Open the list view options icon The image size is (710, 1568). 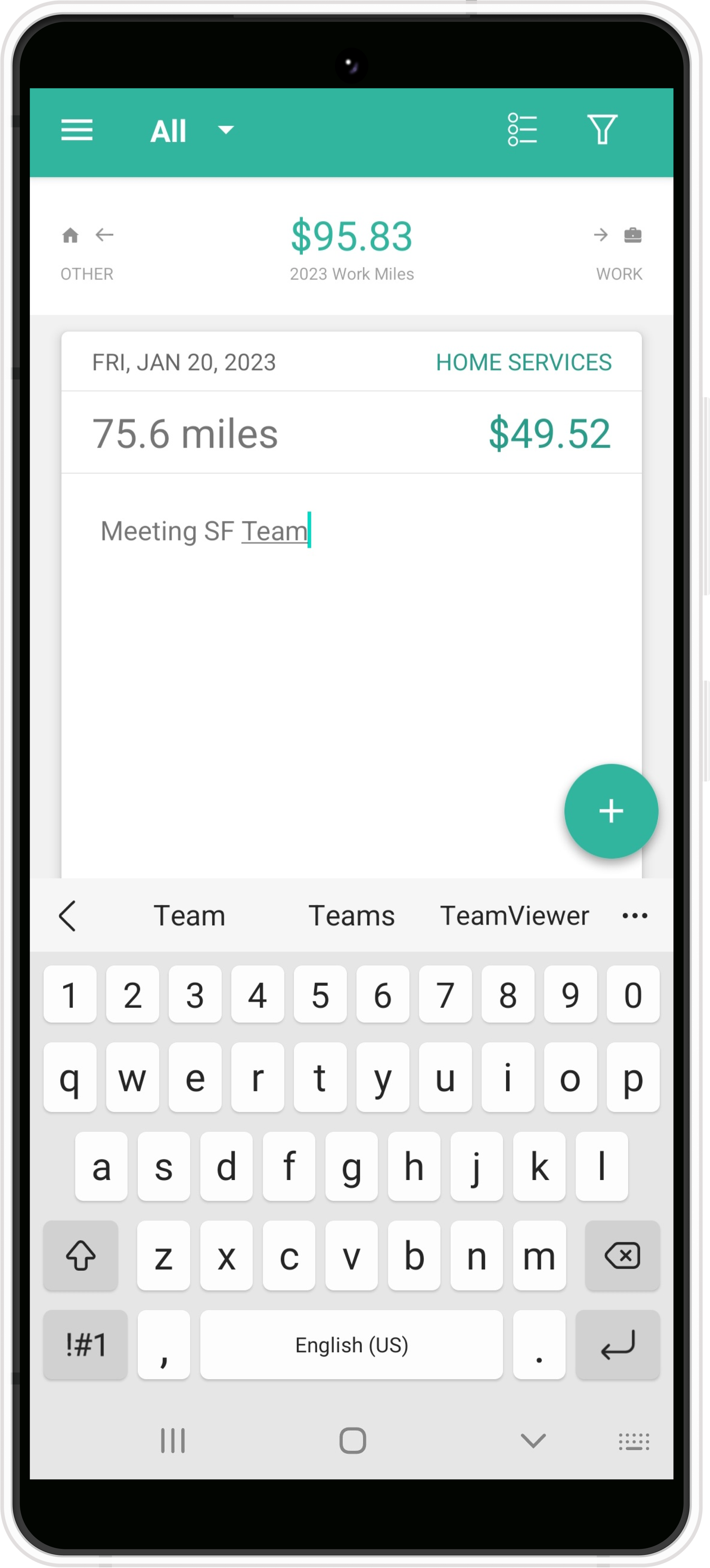tap(522, 130)
